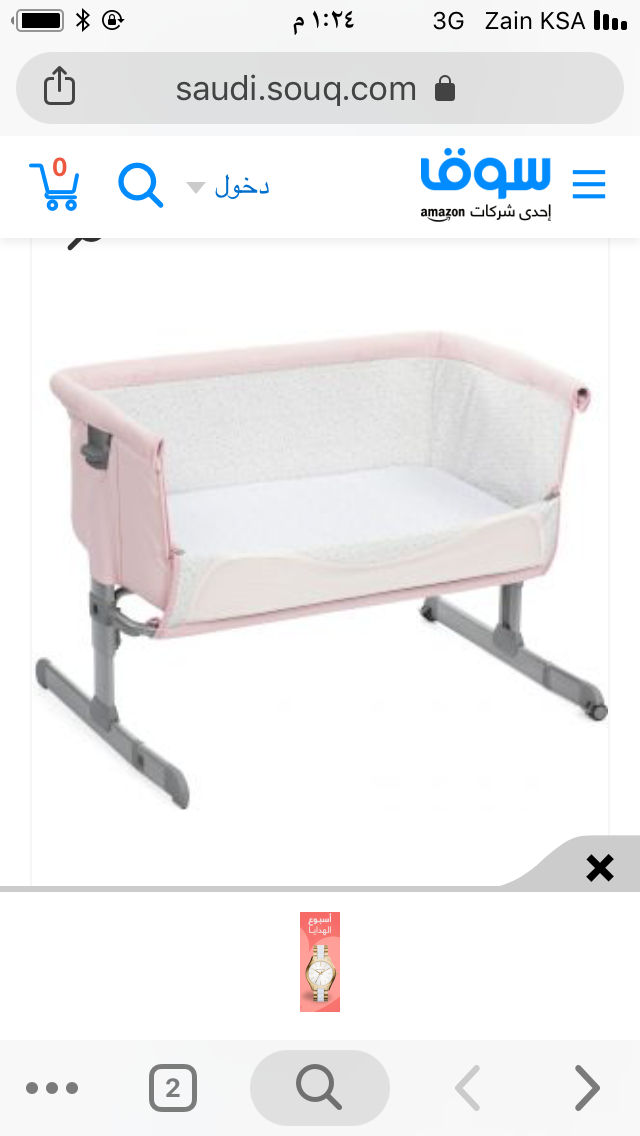View the two open tabs

[x=173, y=1088]
